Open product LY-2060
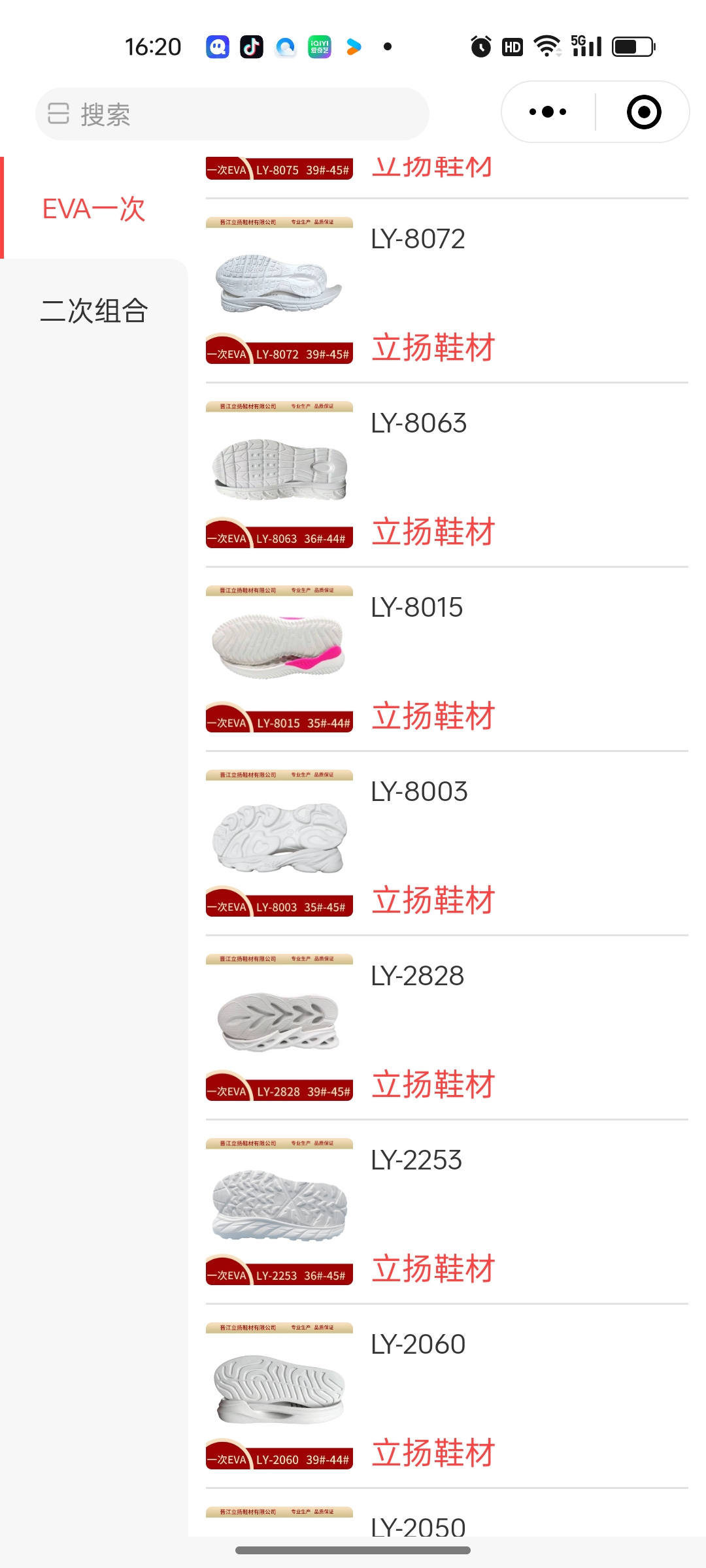Image resolution: width=706 pixels, height=1568 pixels. click(446, 1396)
